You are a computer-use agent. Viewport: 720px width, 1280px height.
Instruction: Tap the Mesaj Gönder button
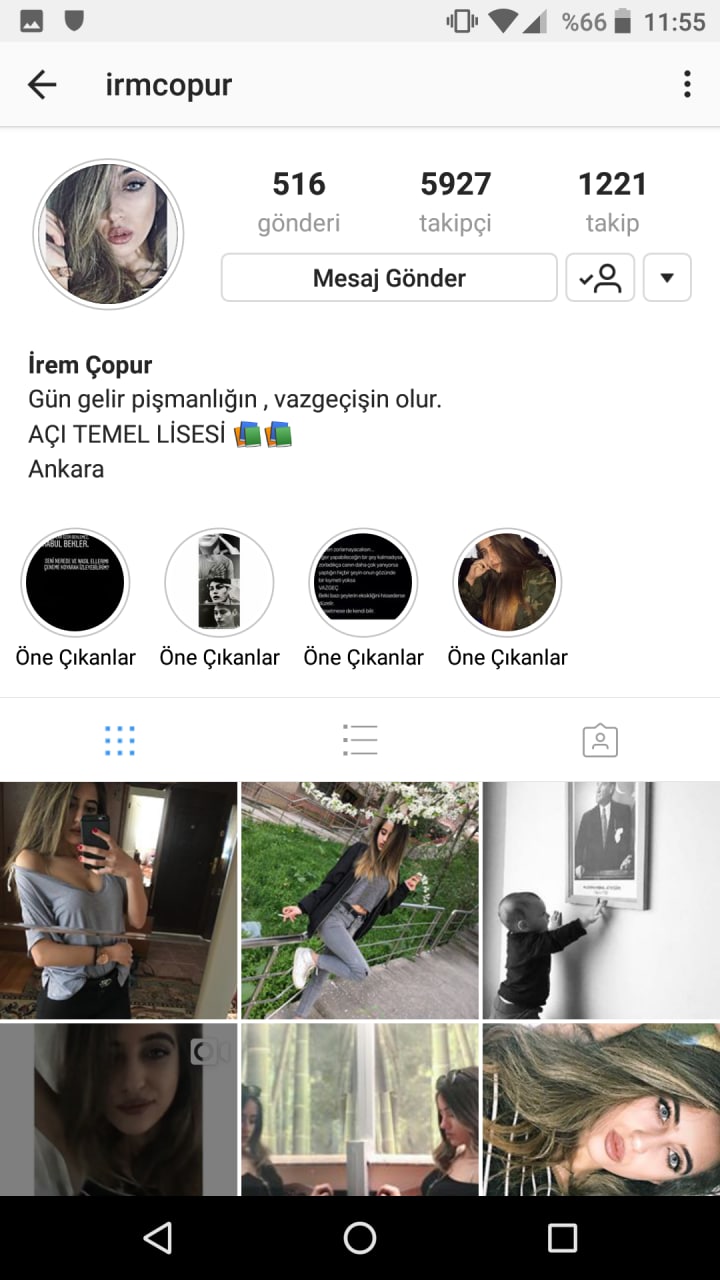point(389,278)
